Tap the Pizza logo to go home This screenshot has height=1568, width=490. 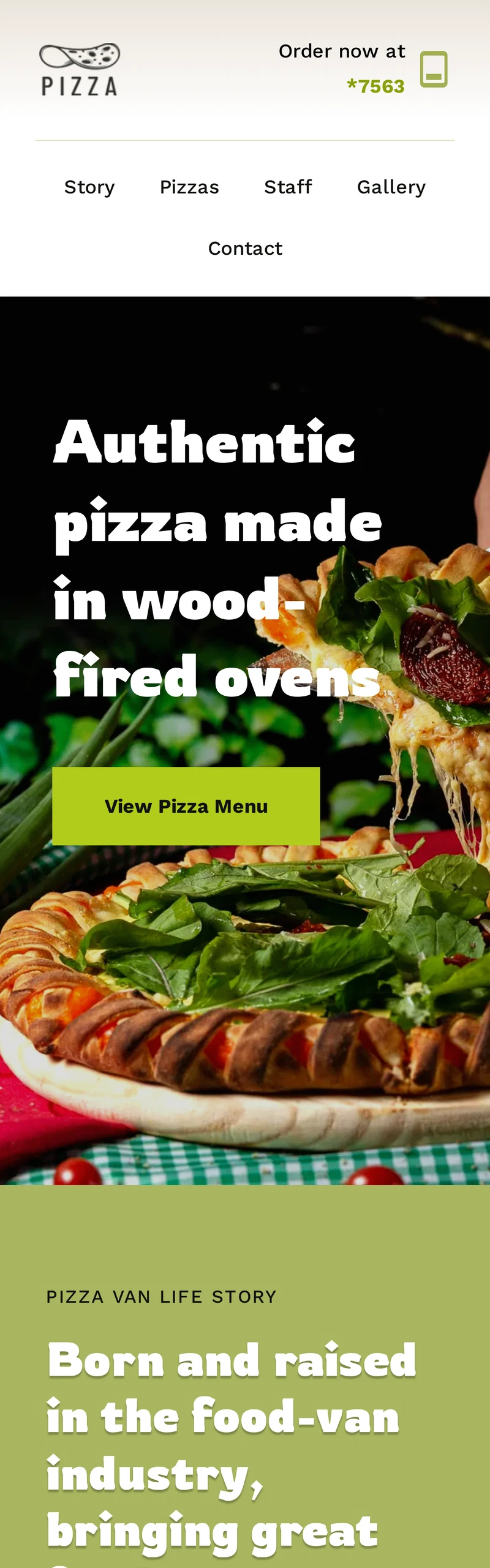click(x=80, y=70)
